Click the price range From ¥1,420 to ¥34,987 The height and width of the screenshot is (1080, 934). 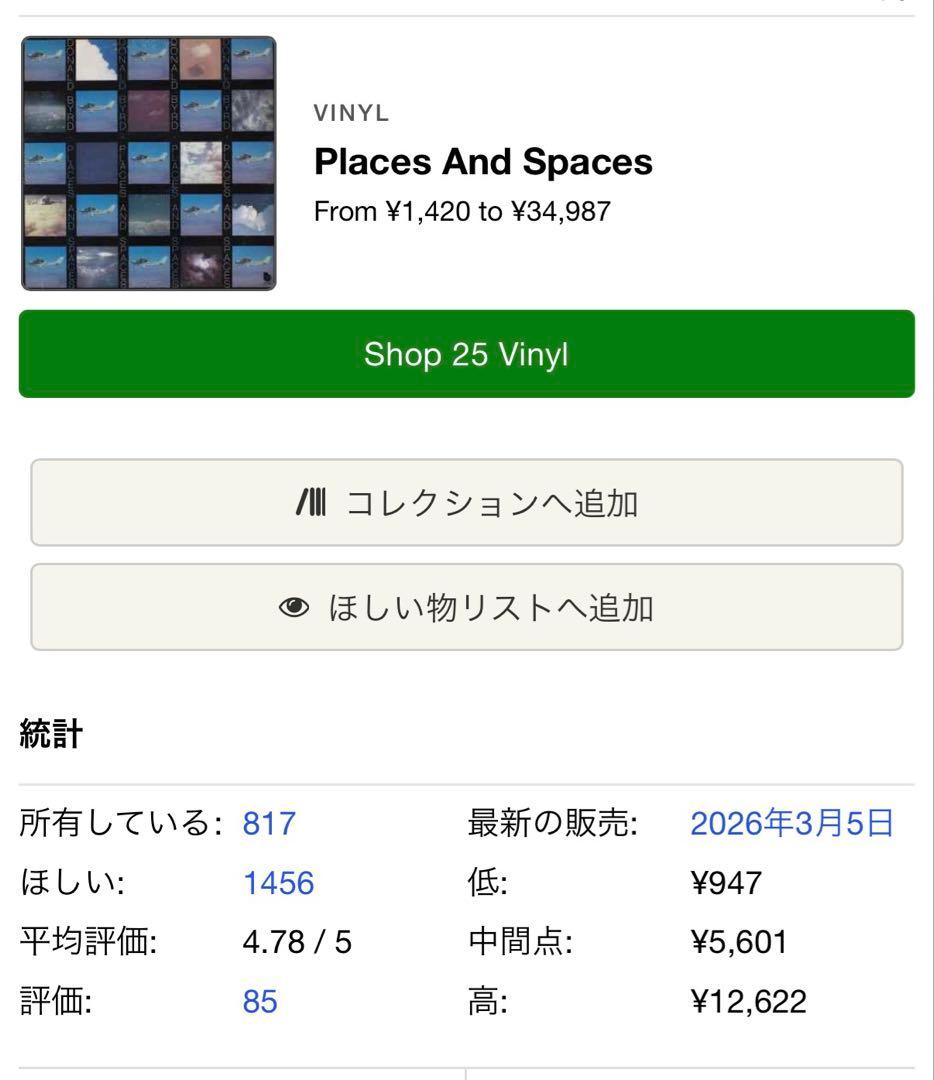(x=462, y=211)
